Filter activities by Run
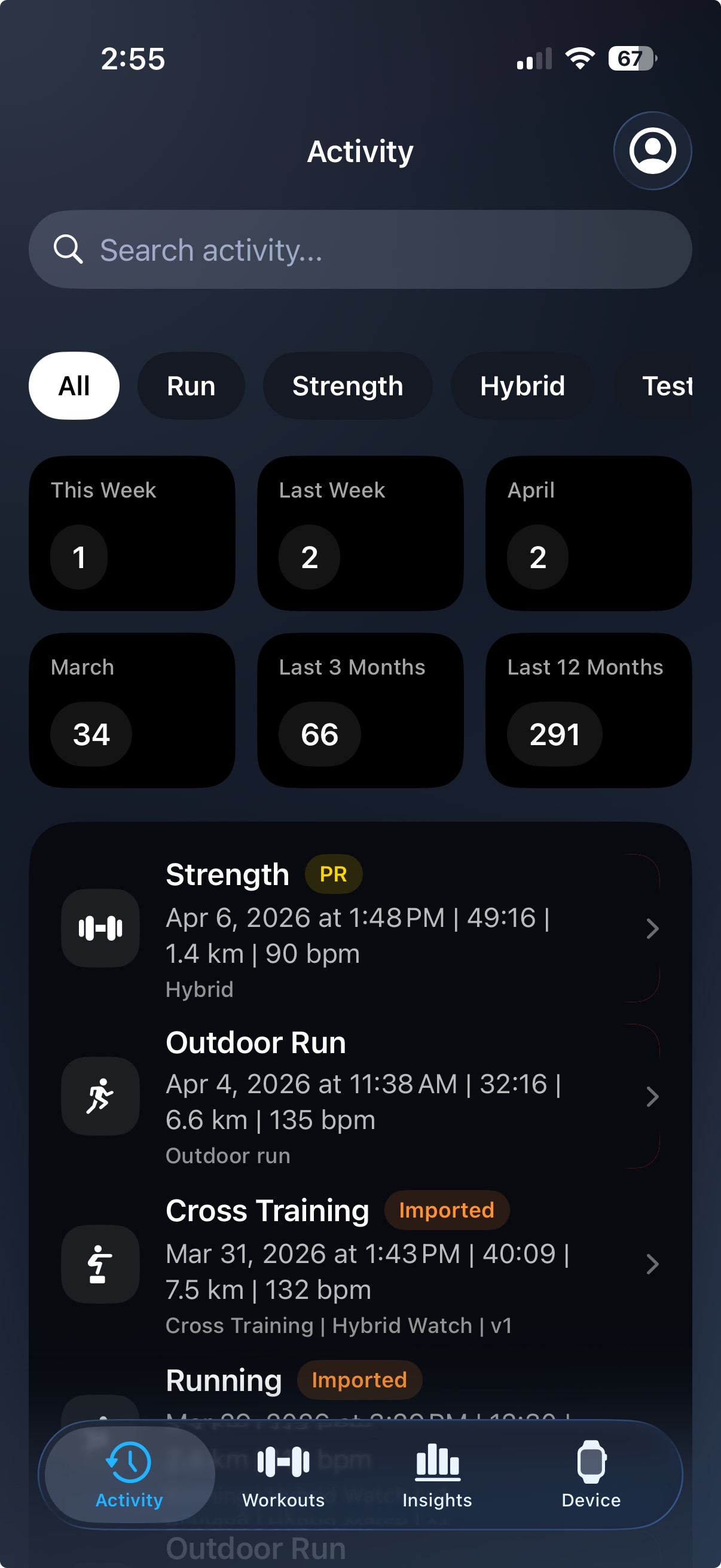The height and width of the screenshot is (1568, 721). pos(191,385)
